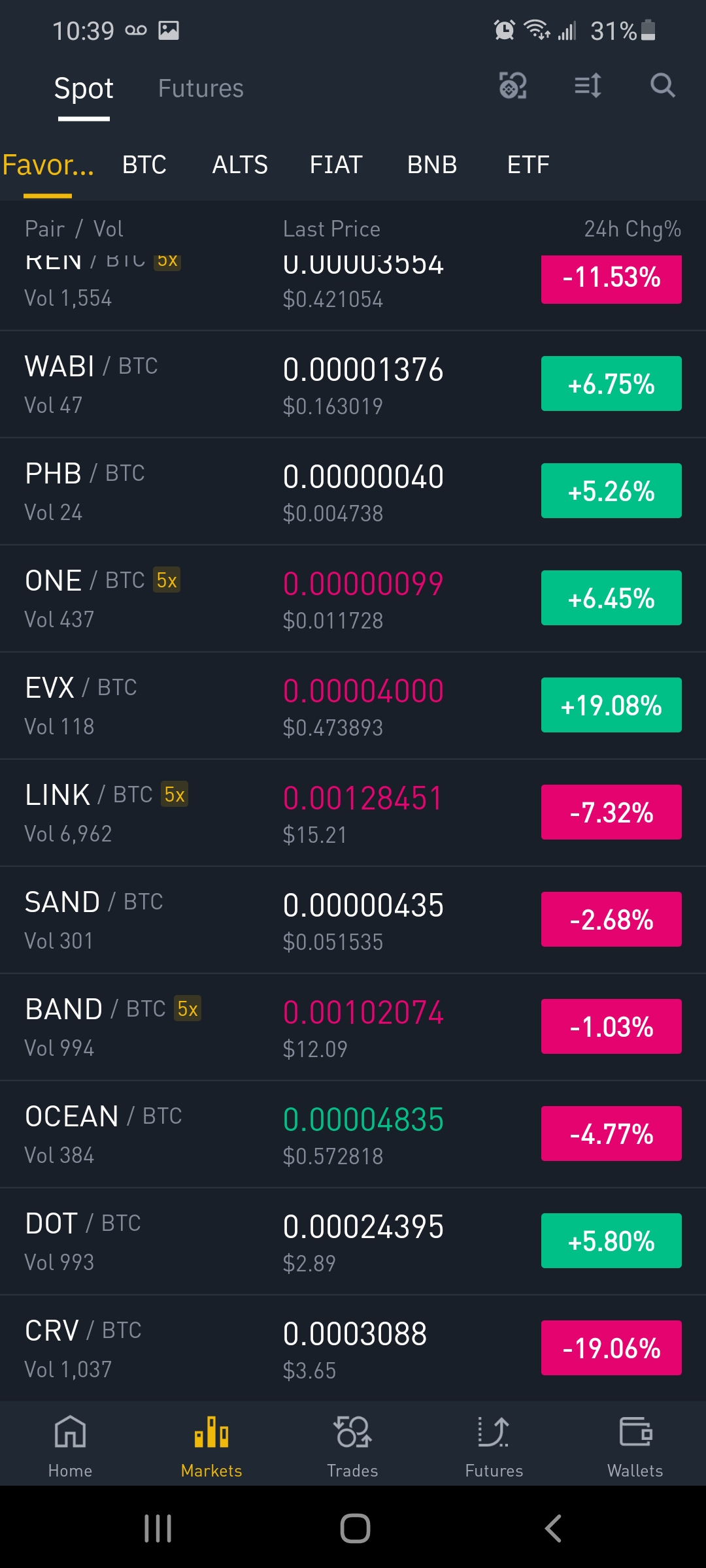The height and width of the screenshot is (1568, 706).
Task: Select the ETF market tab
Action: (x=528, y=165)
